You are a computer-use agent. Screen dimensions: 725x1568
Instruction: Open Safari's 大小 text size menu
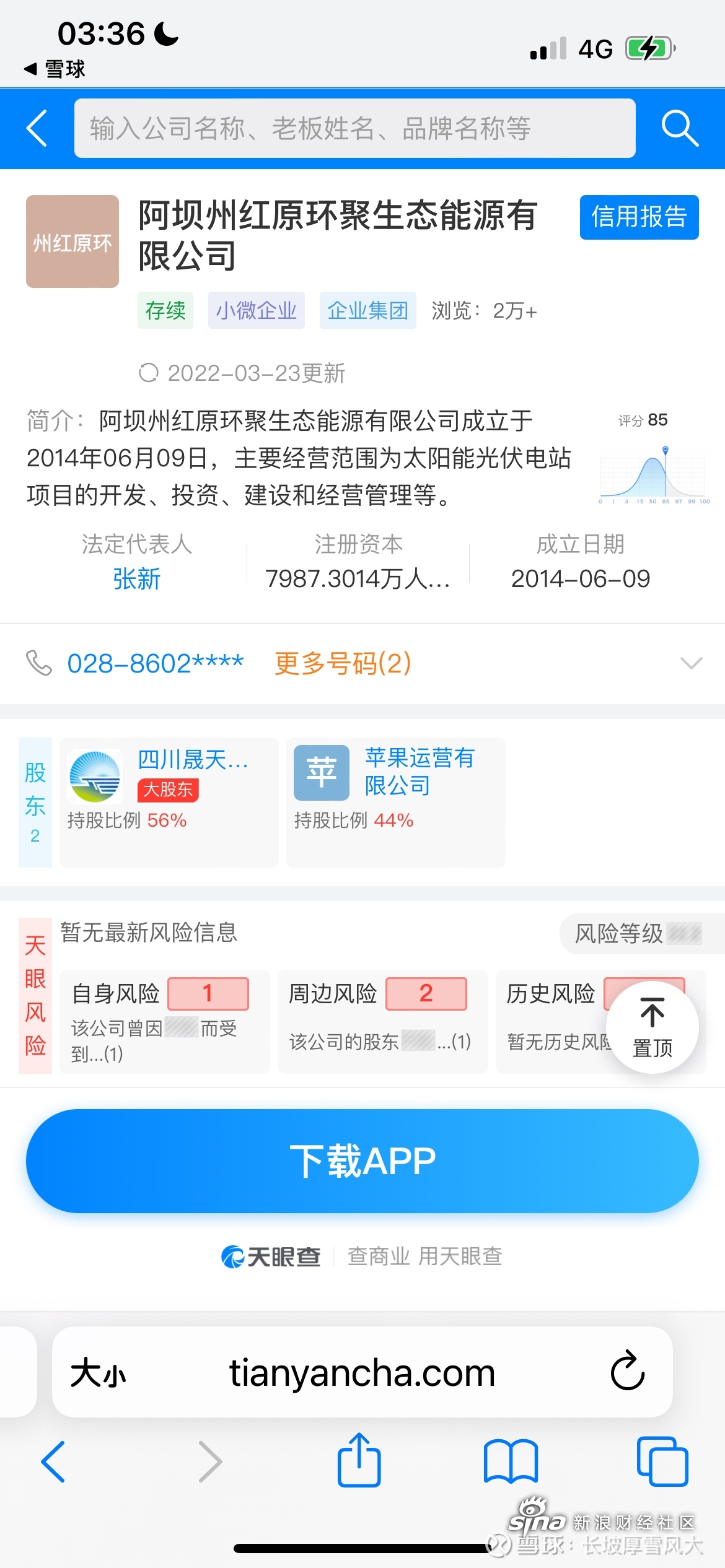(x=98, y=1372)
